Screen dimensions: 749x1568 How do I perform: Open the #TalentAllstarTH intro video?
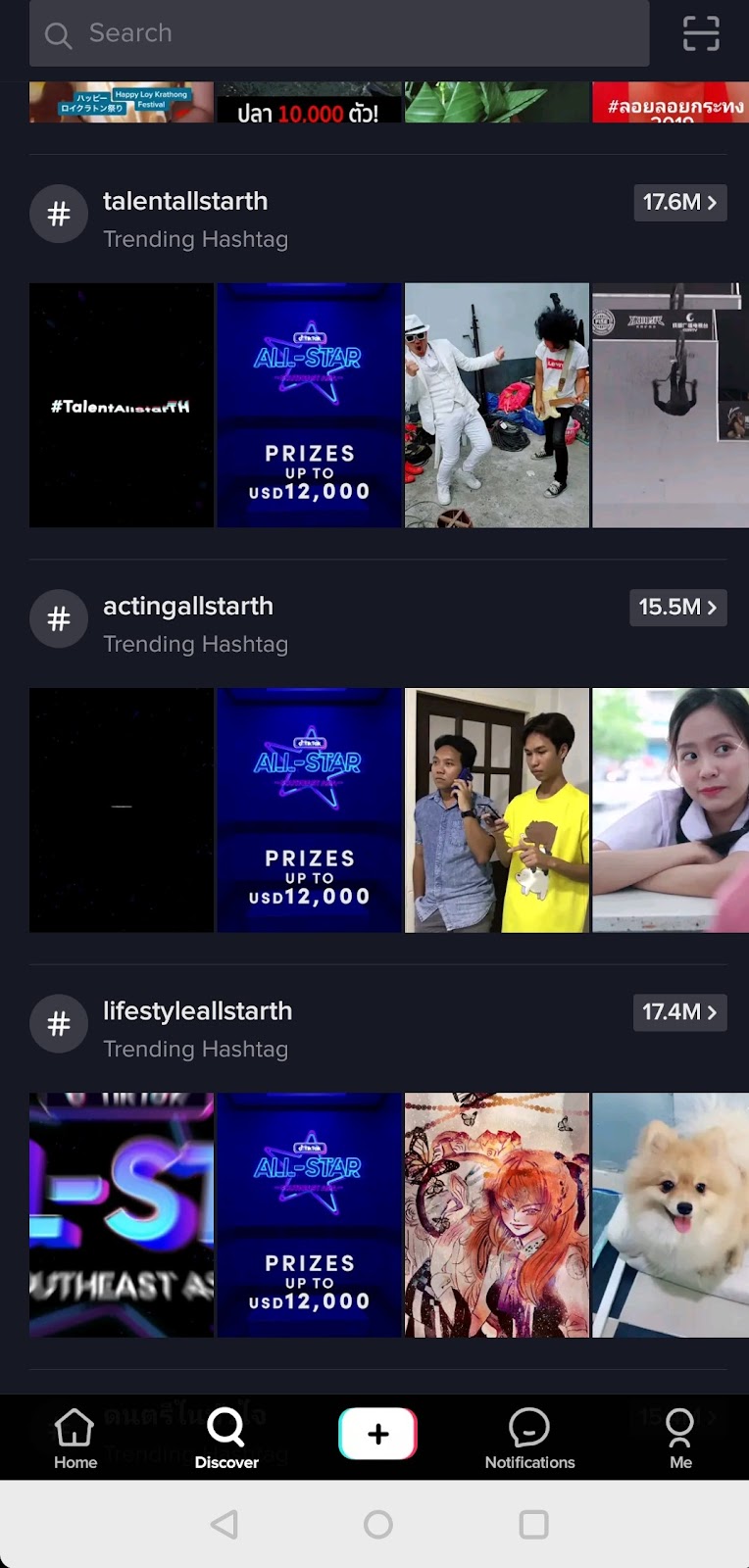coord(121,406)
